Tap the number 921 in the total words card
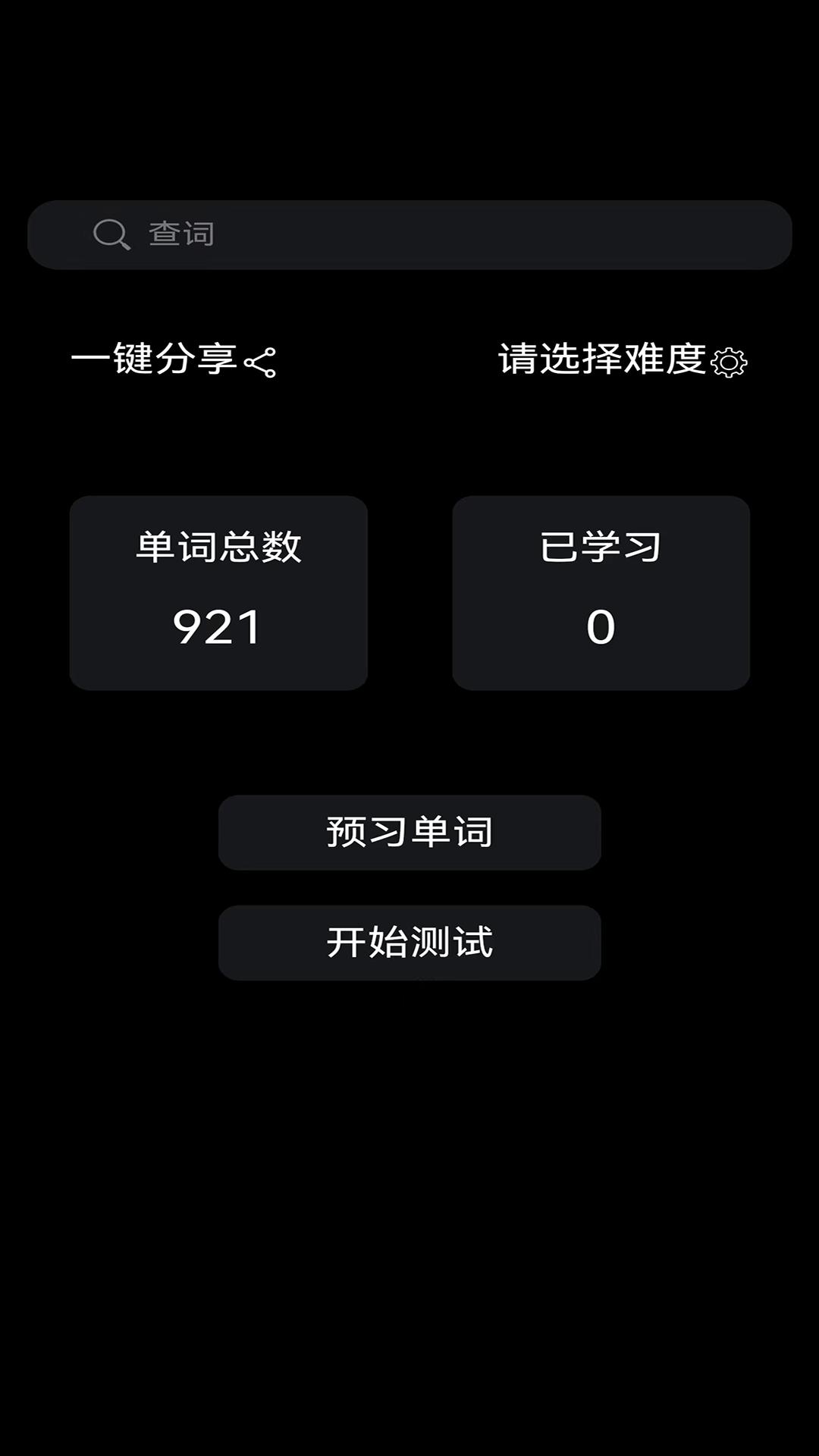Screen dimensions: 819x1456 218,626
